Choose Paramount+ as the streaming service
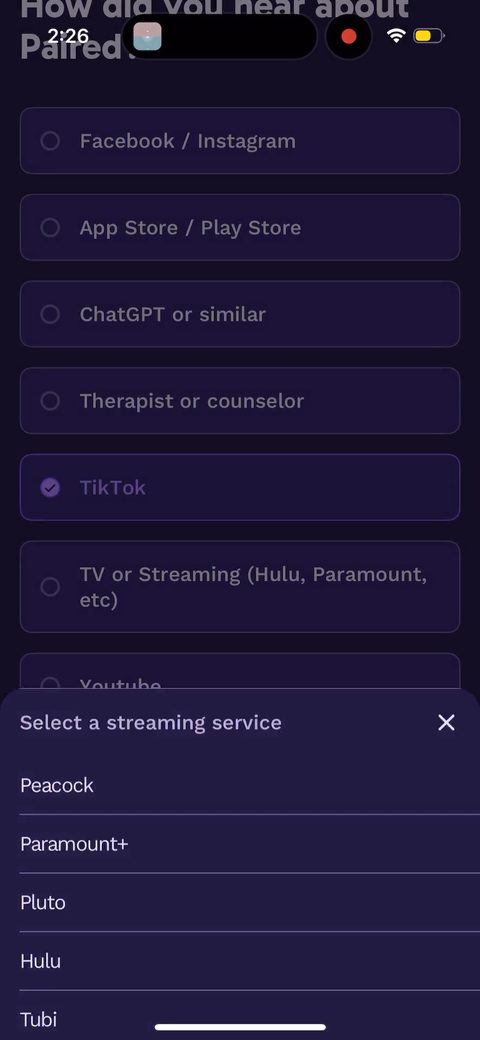Screen dimensions: 480x1040 [249, 844]
